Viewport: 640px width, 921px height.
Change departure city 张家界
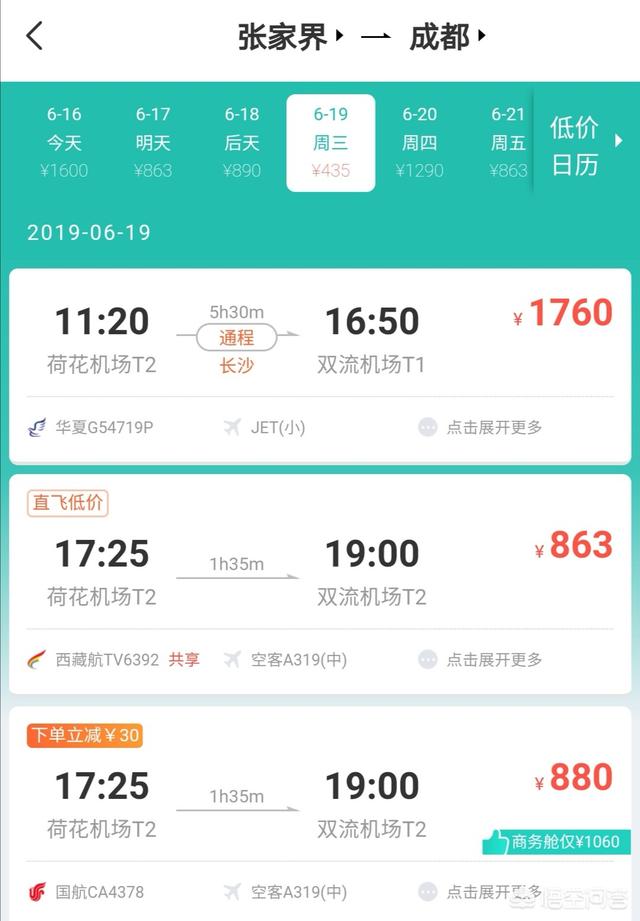coord(290,38)
